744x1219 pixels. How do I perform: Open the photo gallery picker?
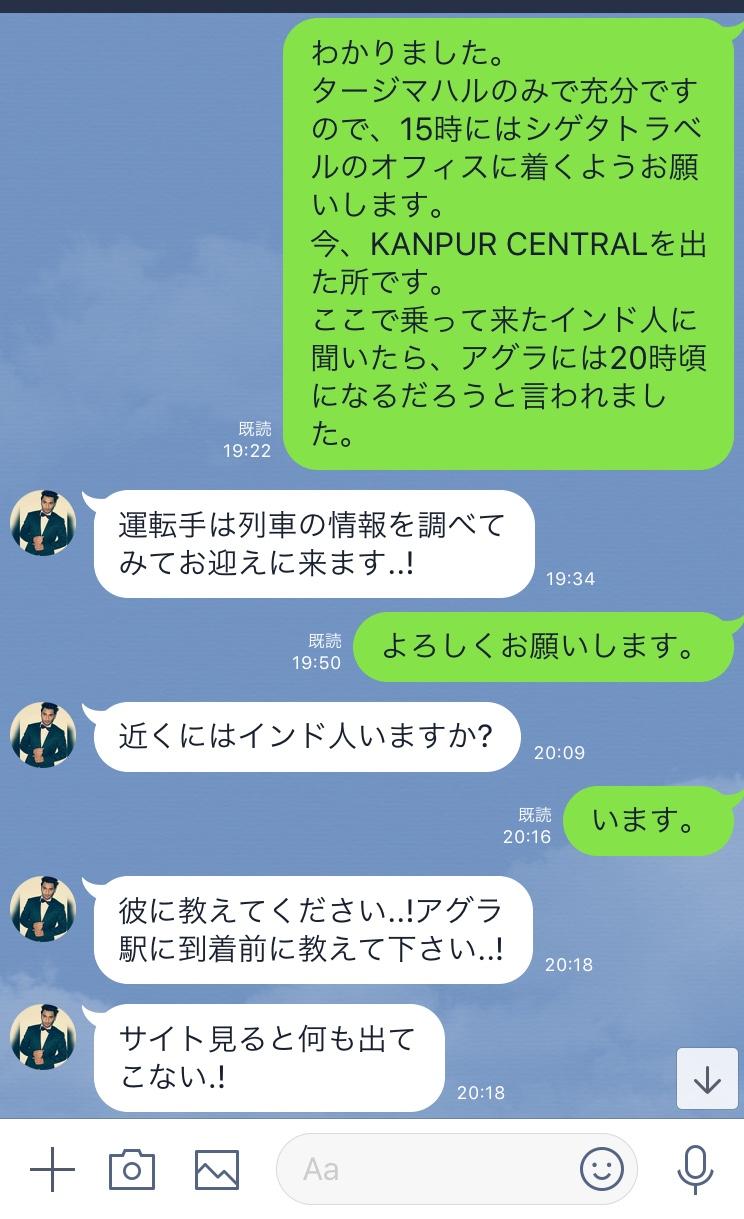tap(217, 1169)
